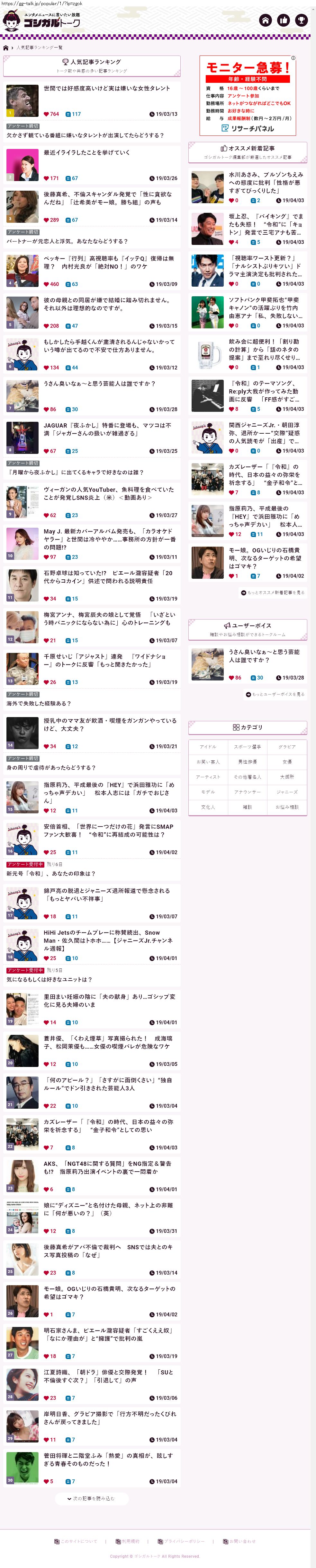The width and height of the screenshot is (316, 1568).
Task: Tap もっとオススメ新着記事を見る link
Action: 272,592
